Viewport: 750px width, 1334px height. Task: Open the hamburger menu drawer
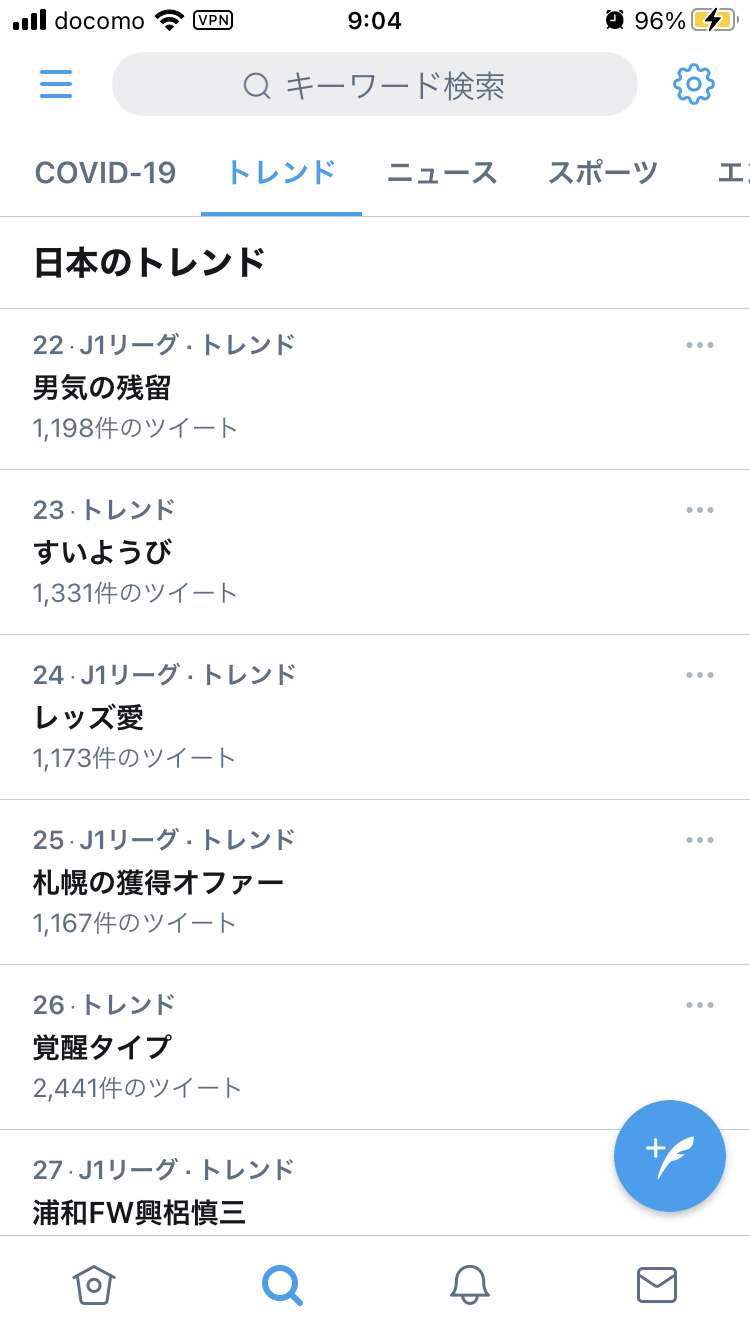(56, 84)
